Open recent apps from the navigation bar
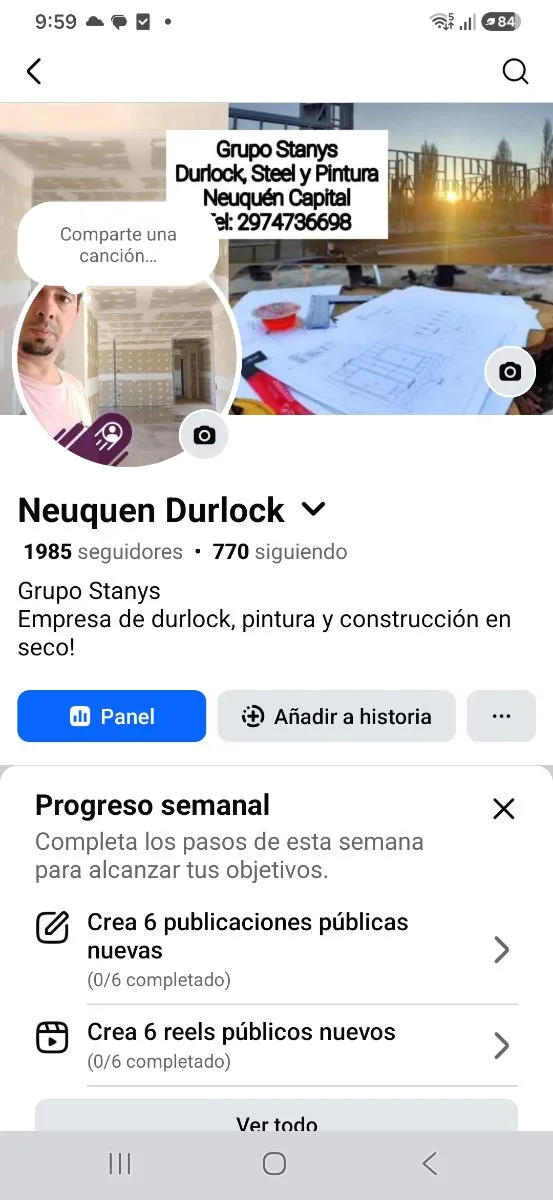553x1200 pixels. (120, 1163)
